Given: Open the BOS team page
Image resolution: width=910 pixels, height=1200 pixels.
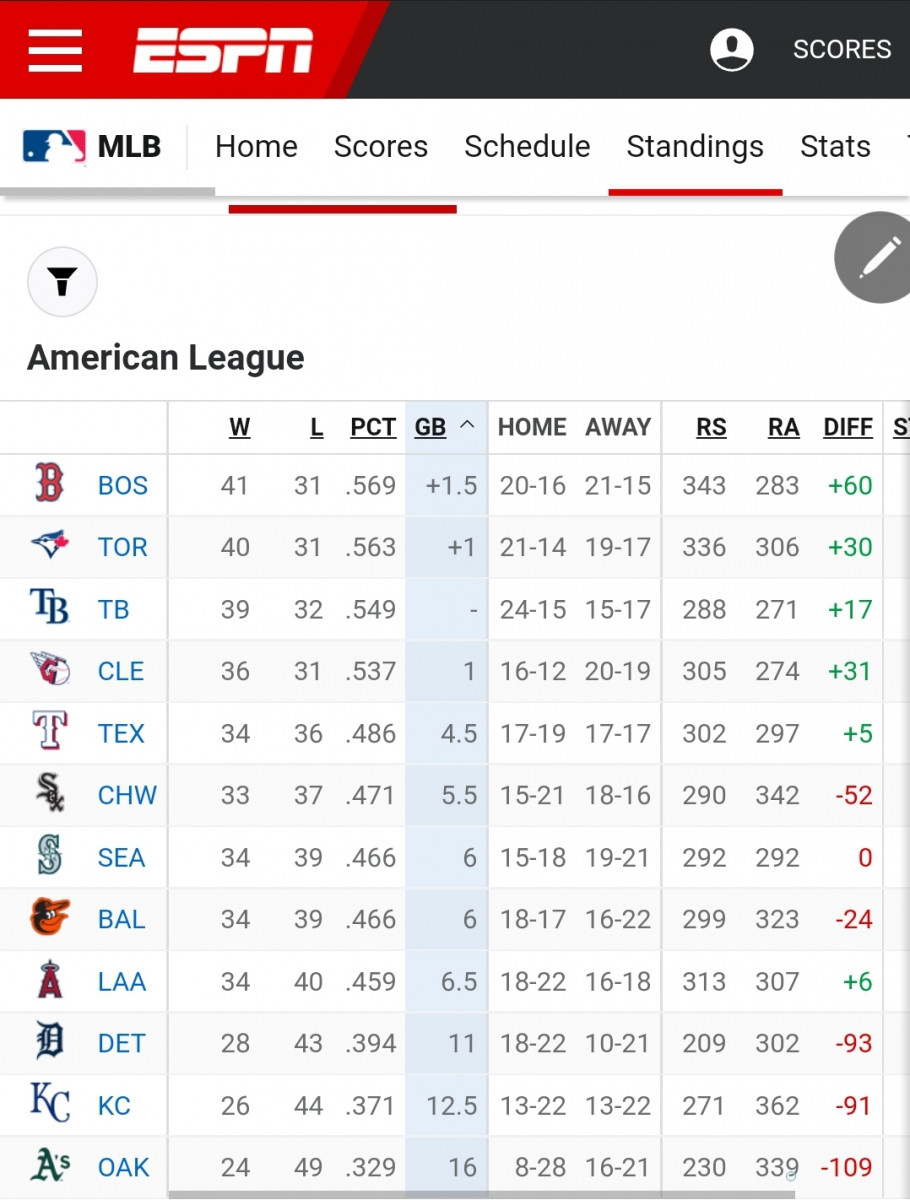Looking at the screenshot, I should [x=122, y=486].
